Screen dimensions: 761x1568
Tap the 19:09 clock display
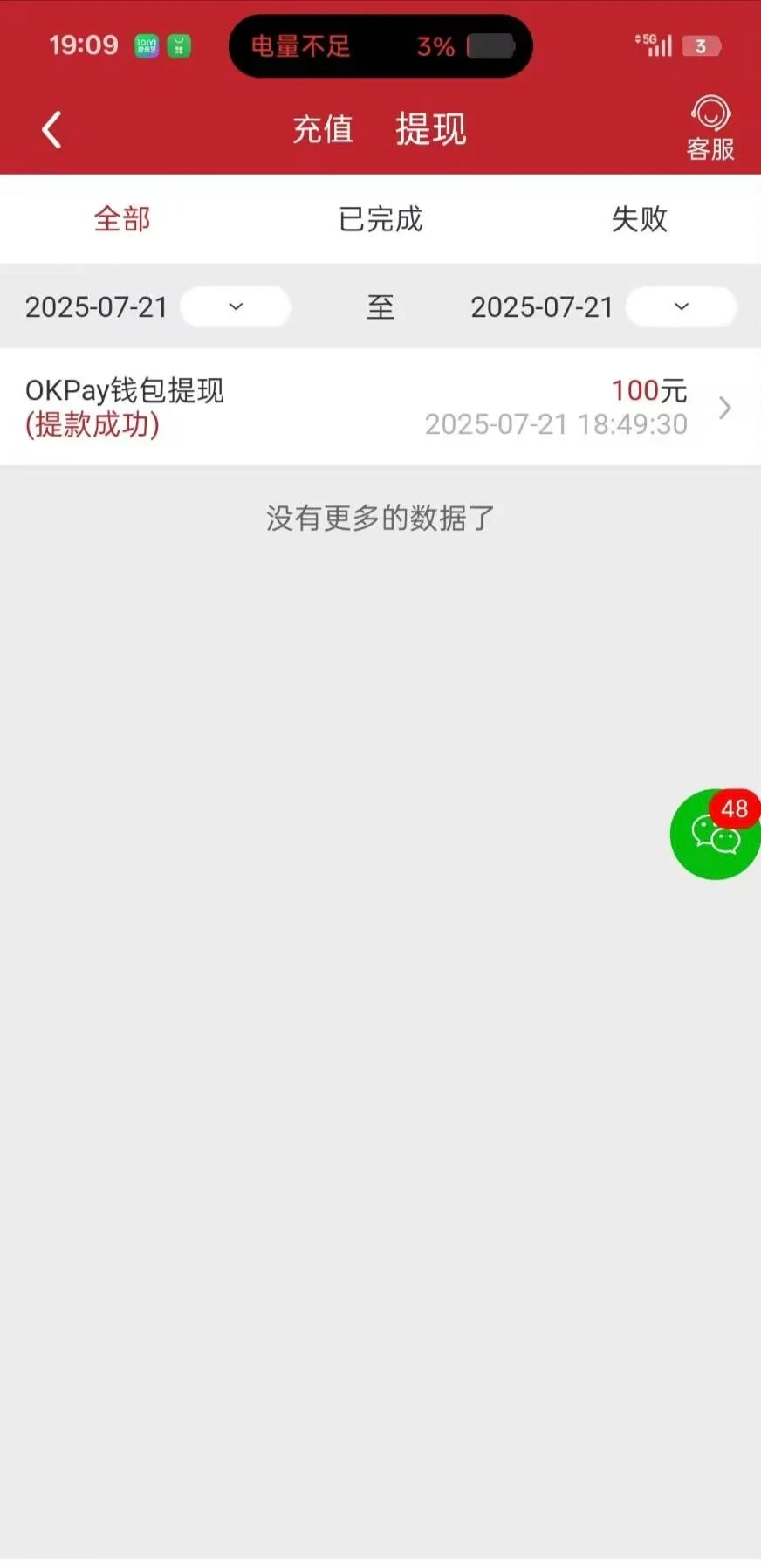(83, 45)
